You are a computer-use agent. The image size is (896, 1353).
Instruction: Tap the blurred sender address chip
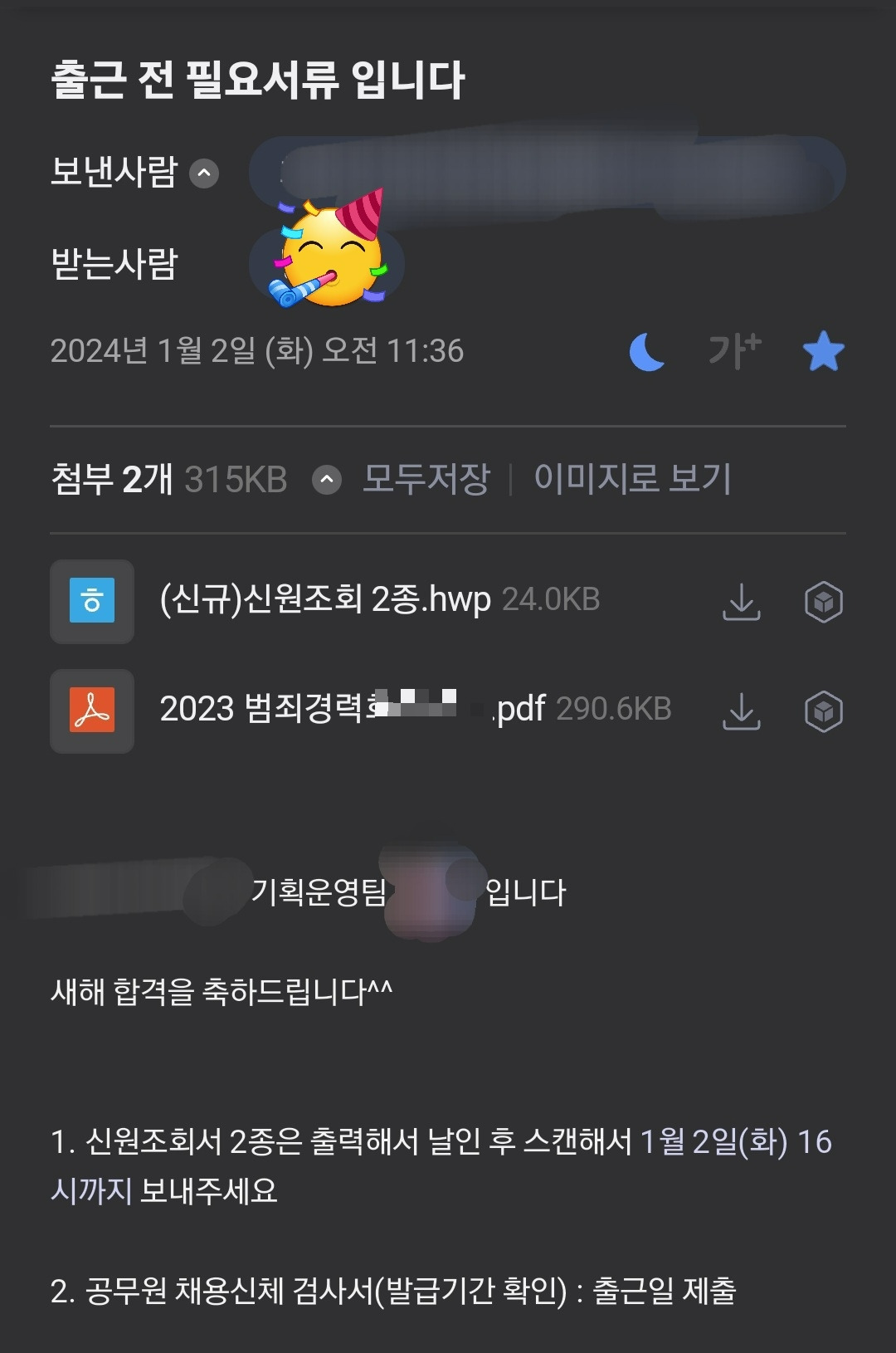point(548,173)
